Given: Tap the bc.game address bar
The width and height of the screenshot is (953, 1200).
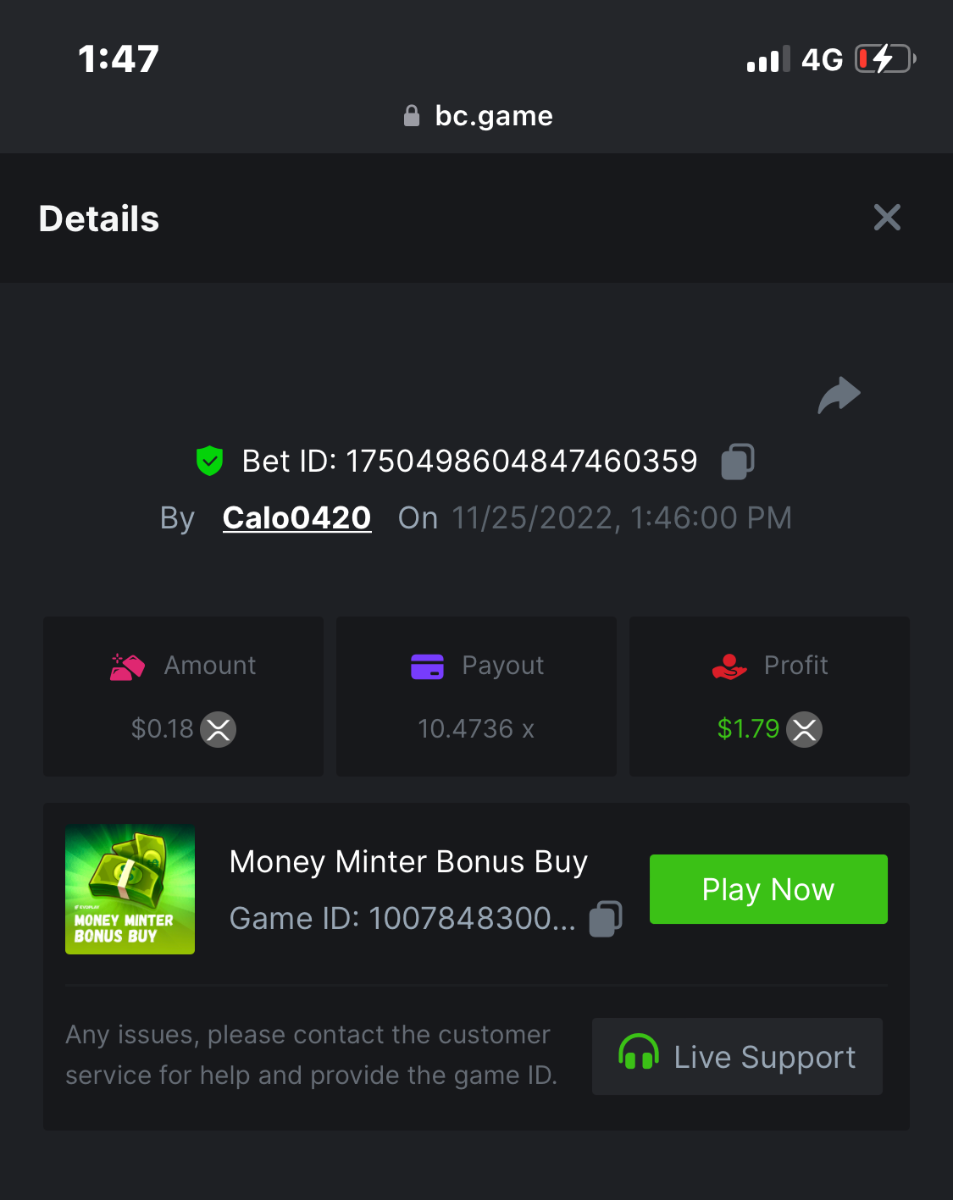Looking at the screenshot, I should pos(478,116).
